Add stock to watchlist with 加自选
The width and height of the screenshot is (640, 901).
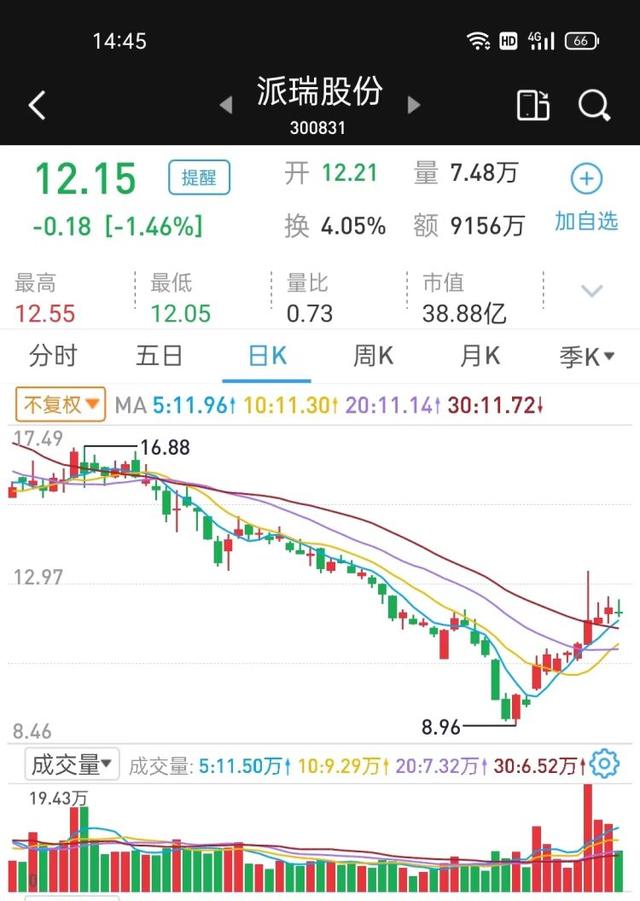586,198
